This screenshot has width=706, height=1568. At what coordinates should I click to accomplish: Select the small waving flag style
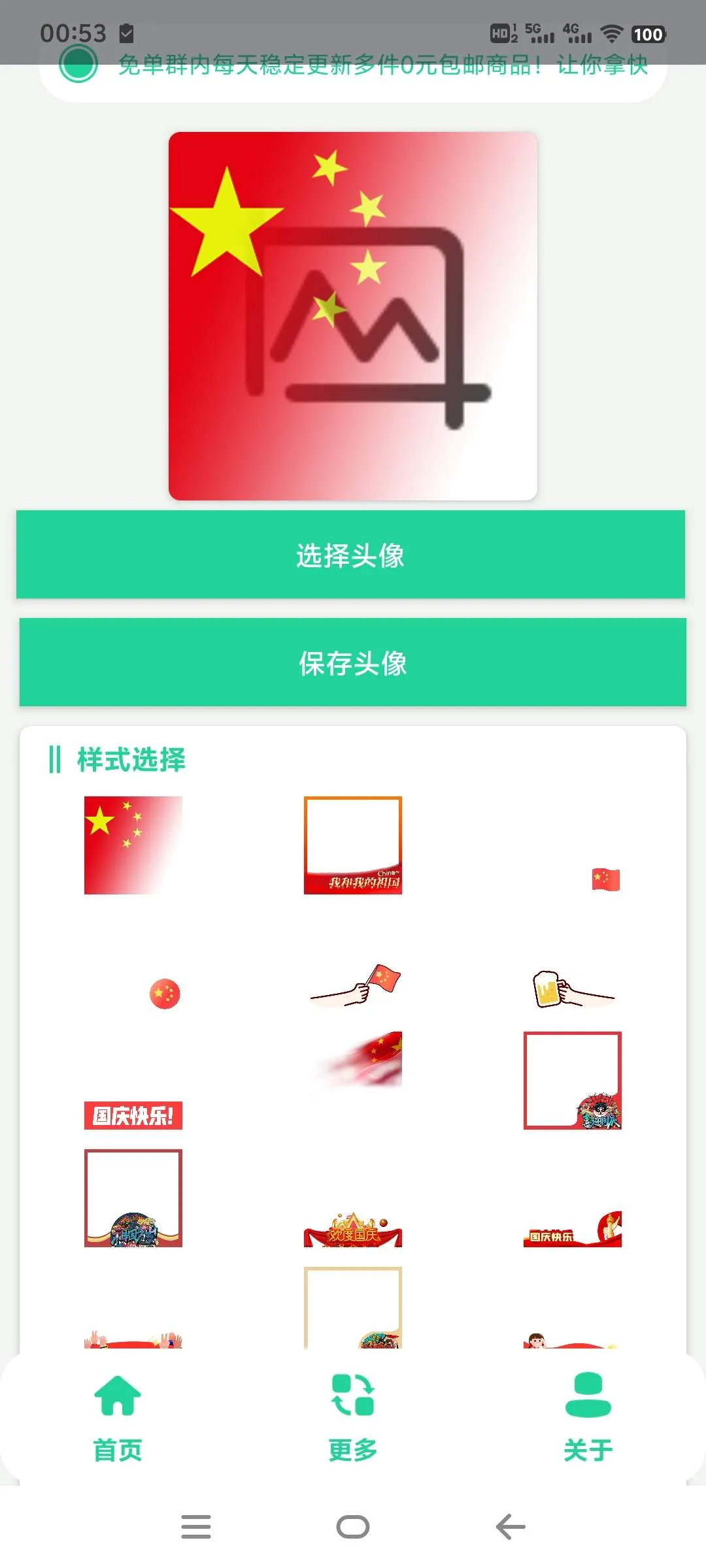605,879
